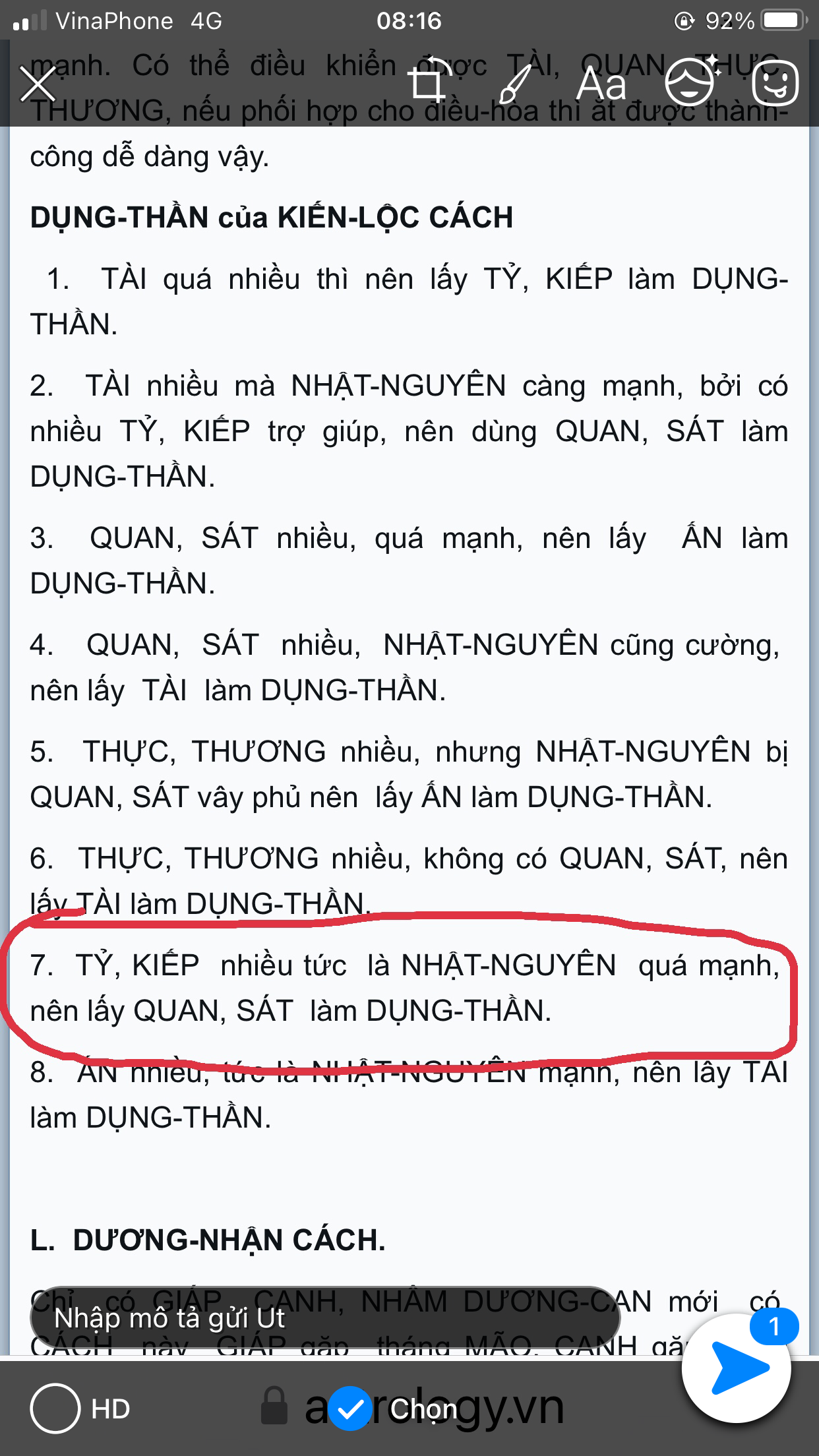Select the brush drawing tool

pos(516,84)
